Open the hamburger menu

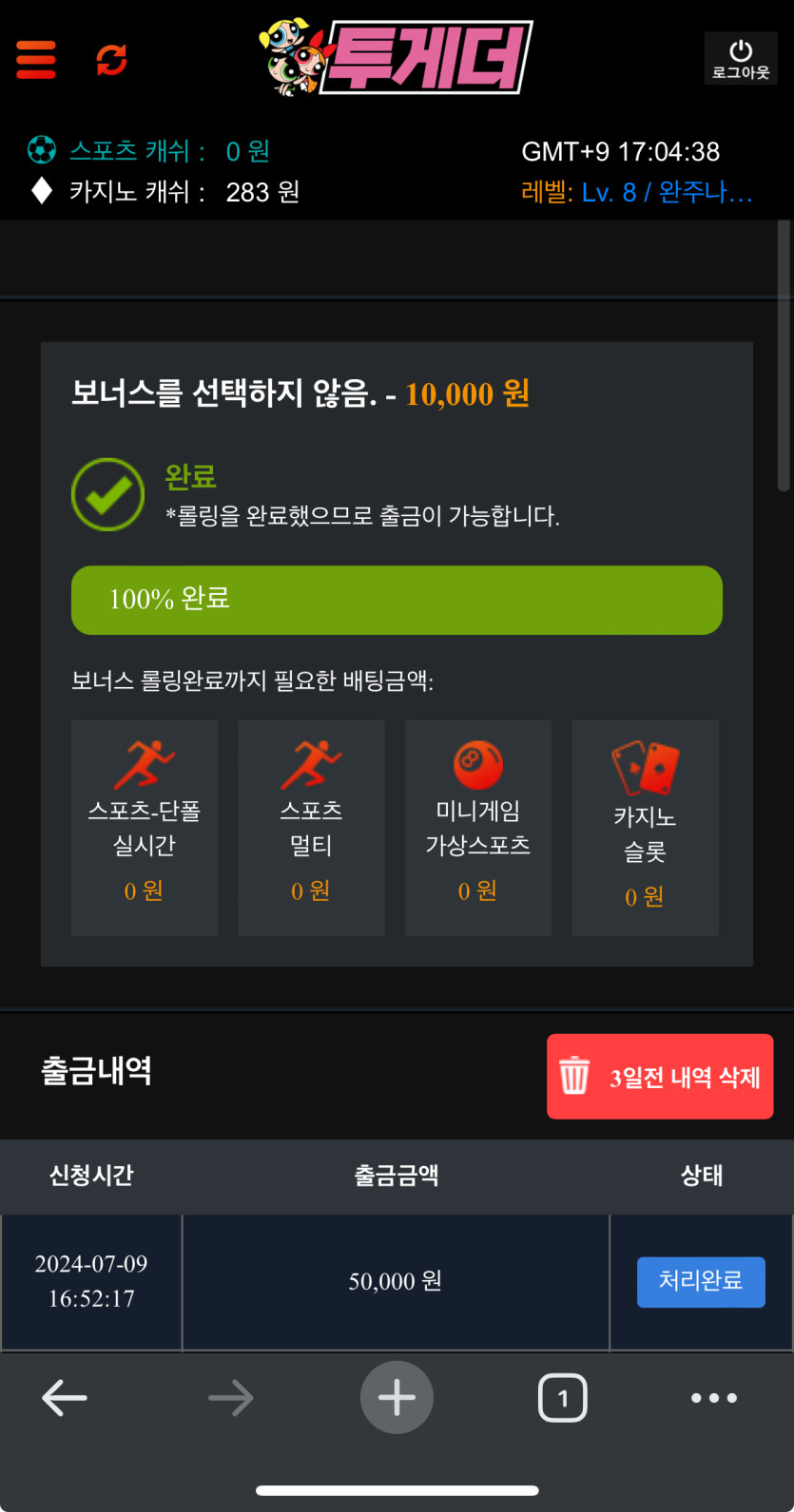[36, 60]
